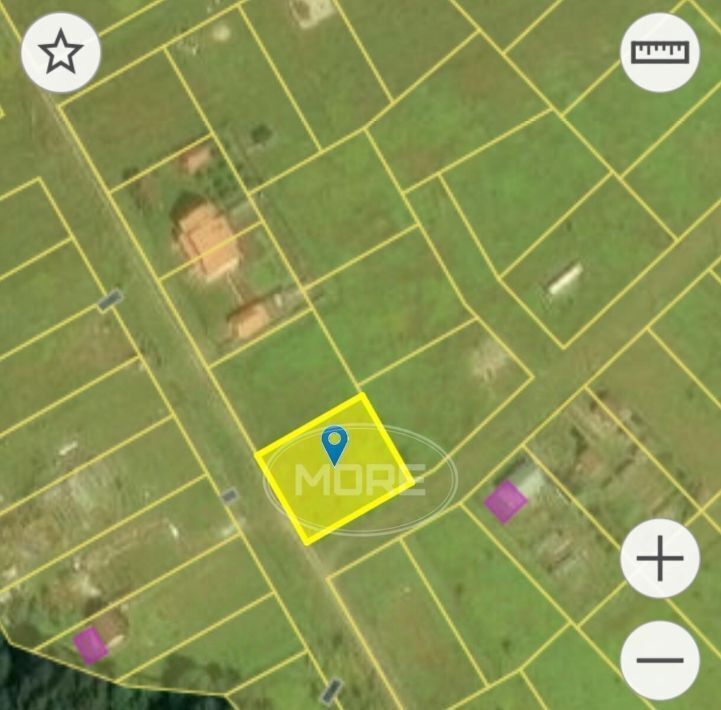Open the ruler measurement tool
Screen dimensions: 721x710
point(660,52)
